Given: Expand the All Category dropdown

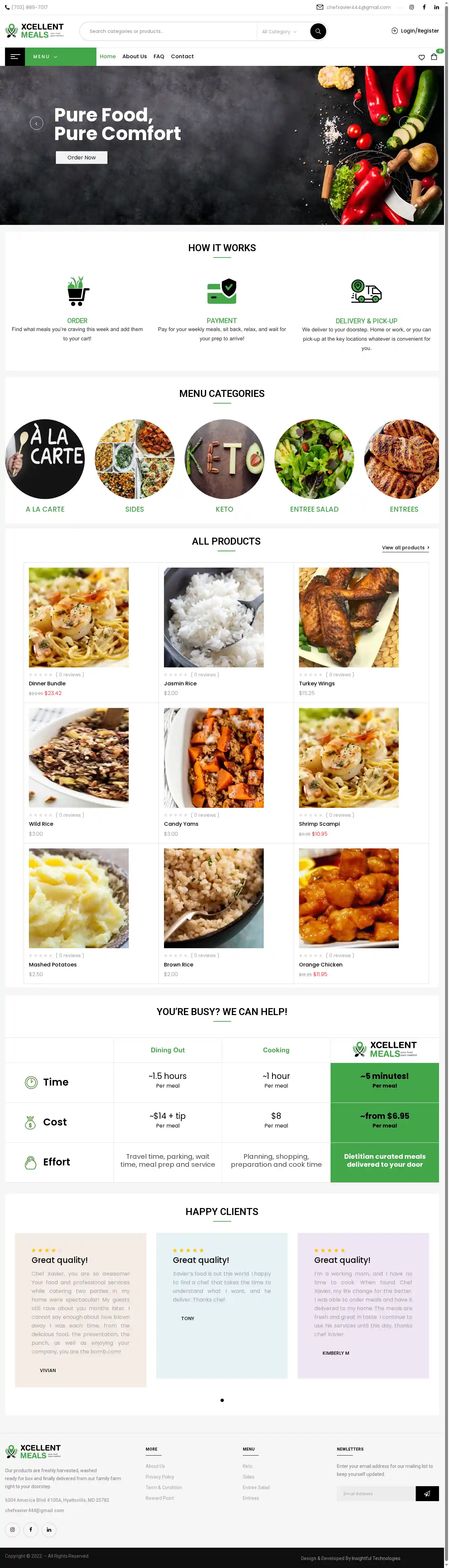Looking at the screenshot, I should 279,32.
